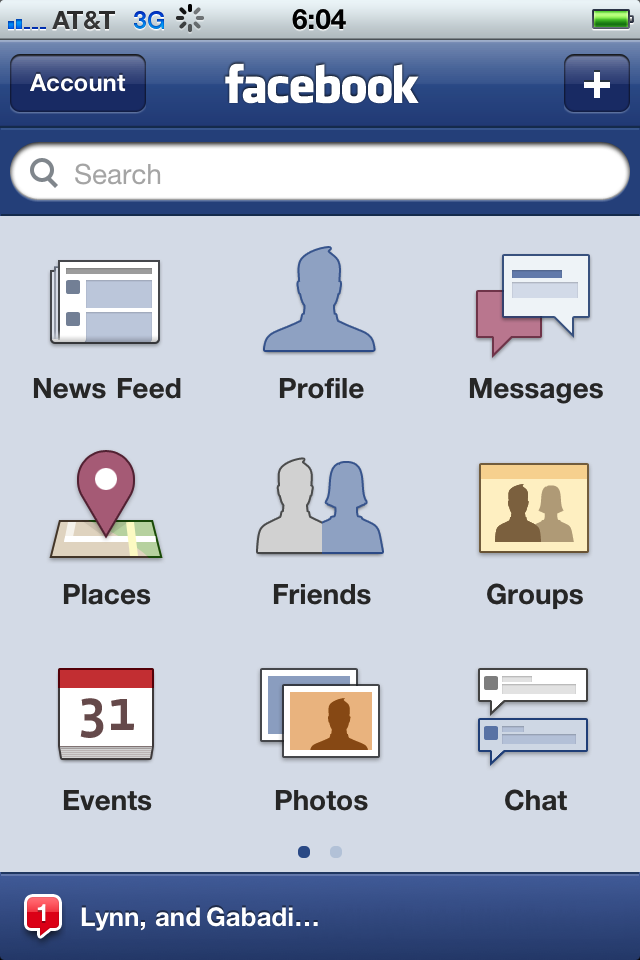Open the Account button
This screenshot has height=960, width=640.
point(78,83)
